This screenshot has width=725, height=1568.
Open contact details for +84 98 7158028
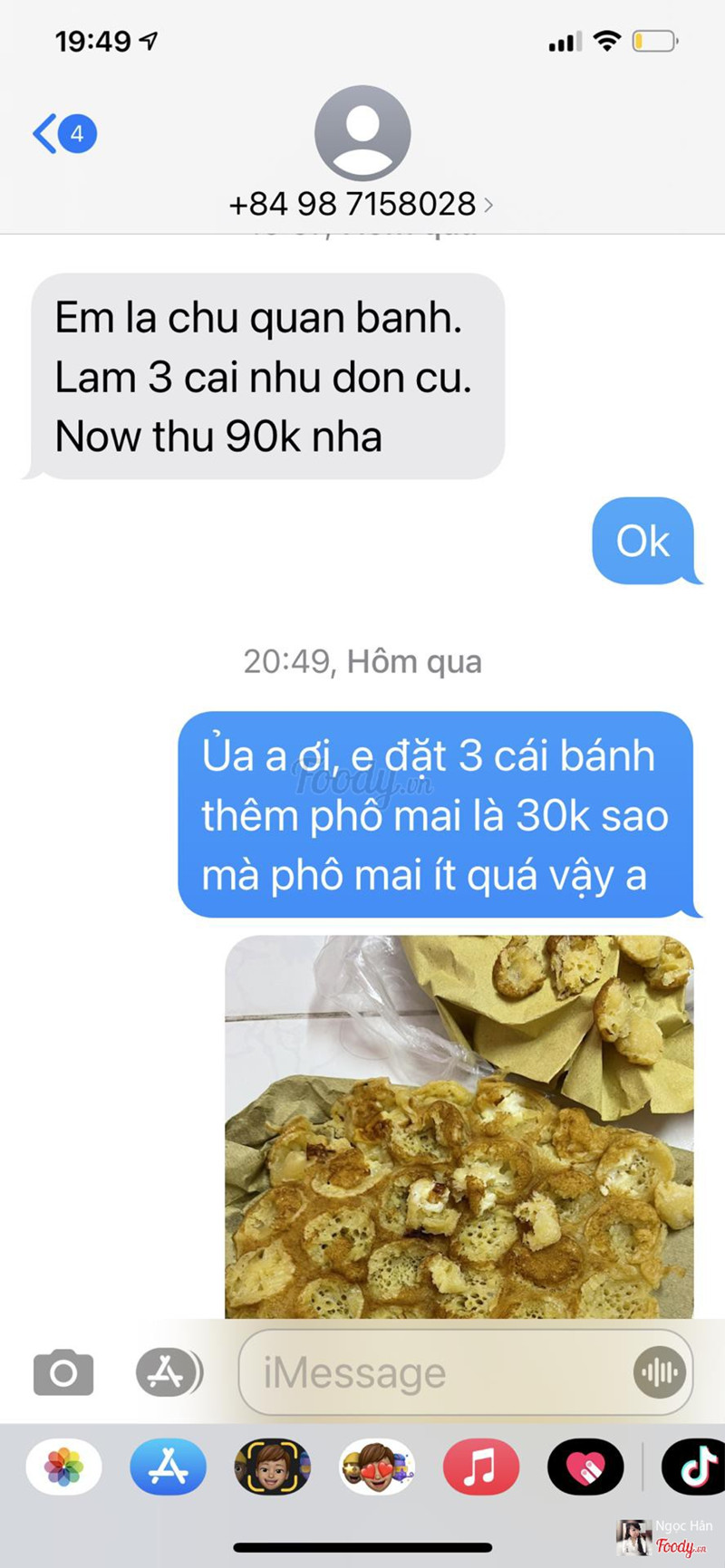(361, 204)
